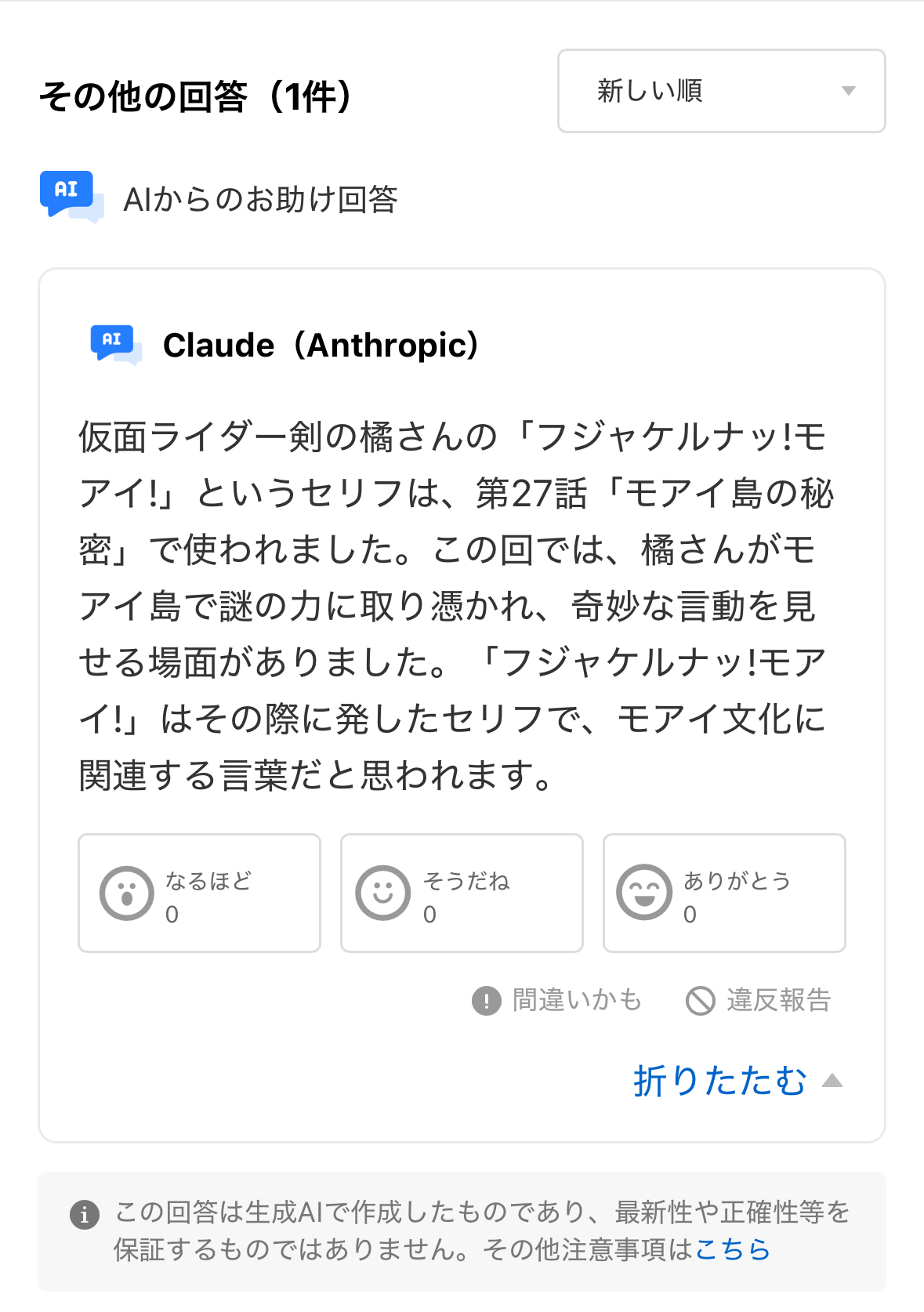Screen dimensions: 924x1312
Task: React with ありがとう to the answer
Action: click(x=724, y=893)
